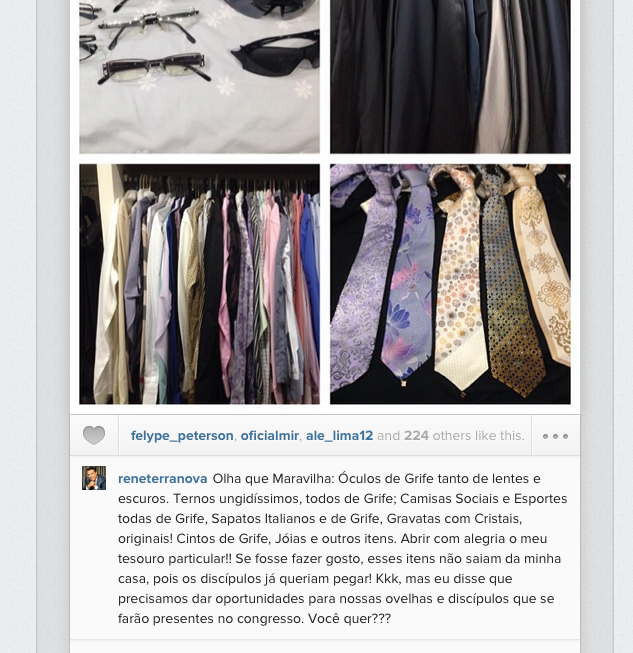
Task: Open reneterranova's profile from the caption username
Action: pos(163,479)
